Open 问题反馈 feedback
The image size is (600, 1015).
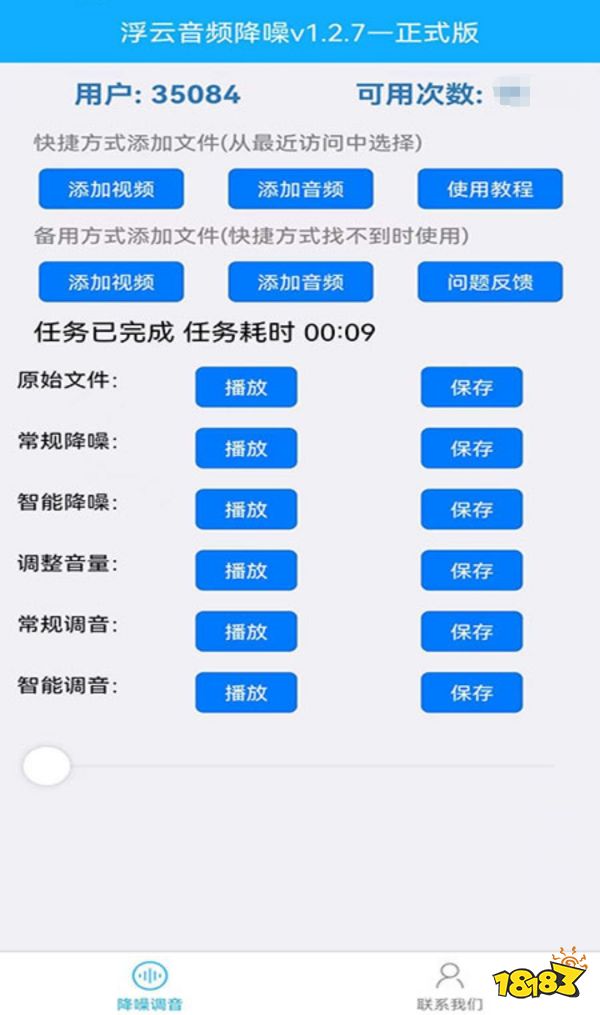click(490, 282)
